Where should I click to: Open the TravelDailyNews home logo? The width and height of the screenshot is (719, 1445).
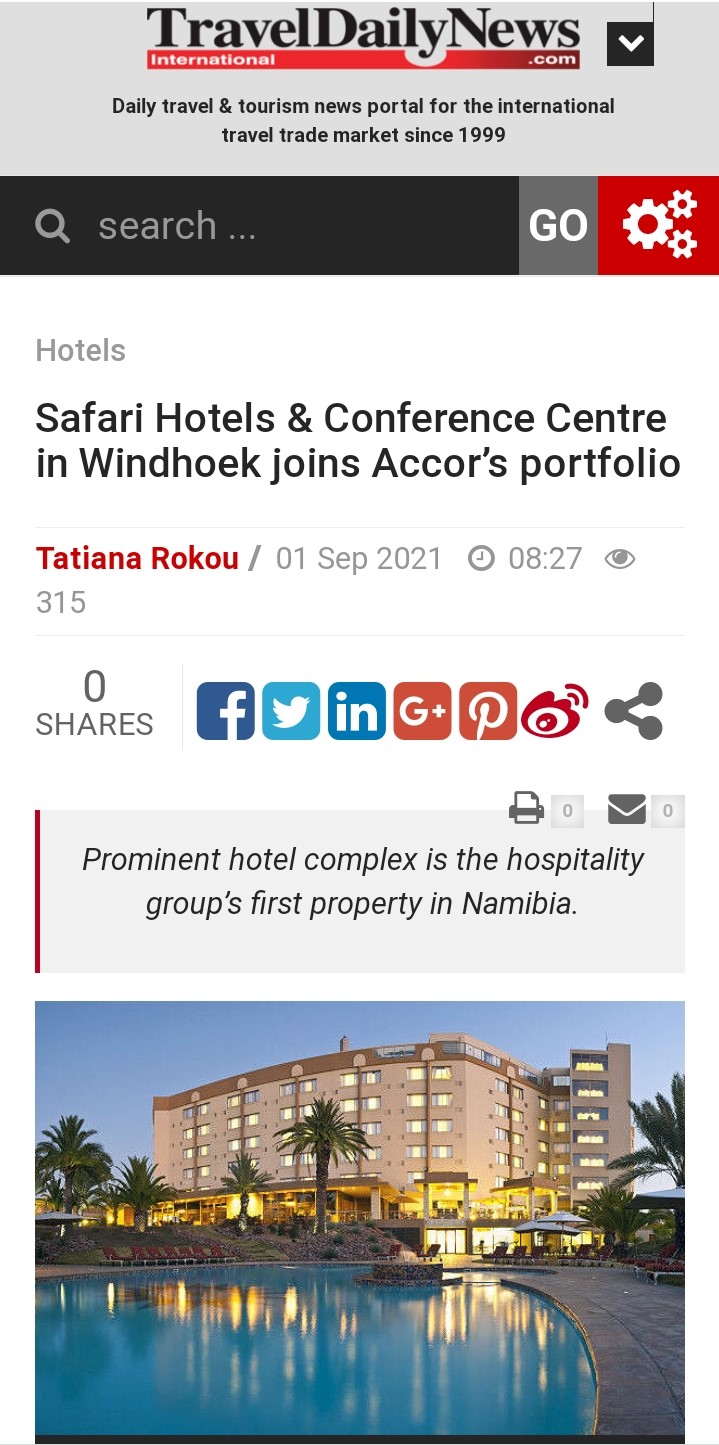(x=363, y=38)
